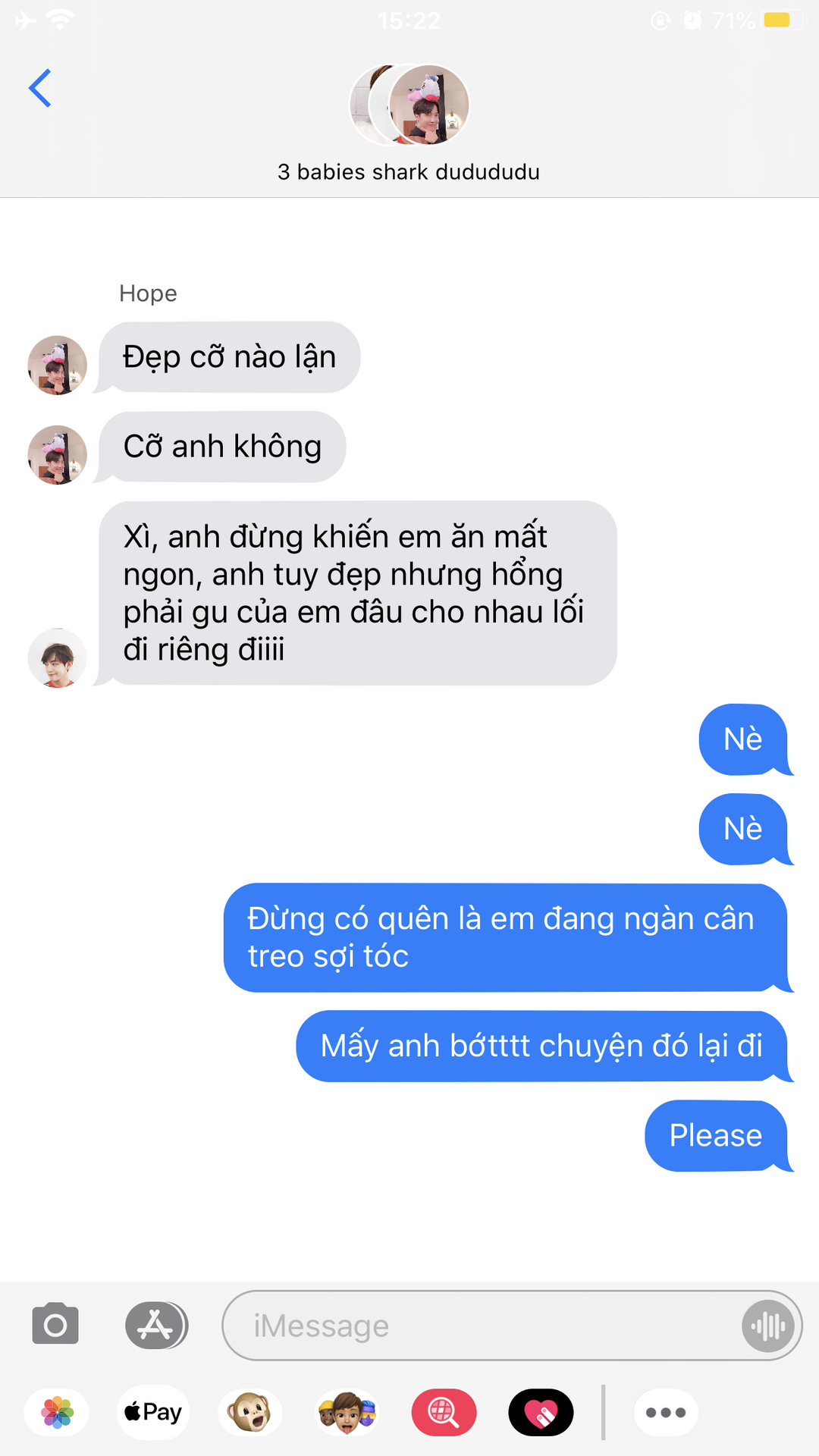The height and width of the screenshot is (1456, 819).
Task: Go back to the messages list
Action: [x=40, y=89]
